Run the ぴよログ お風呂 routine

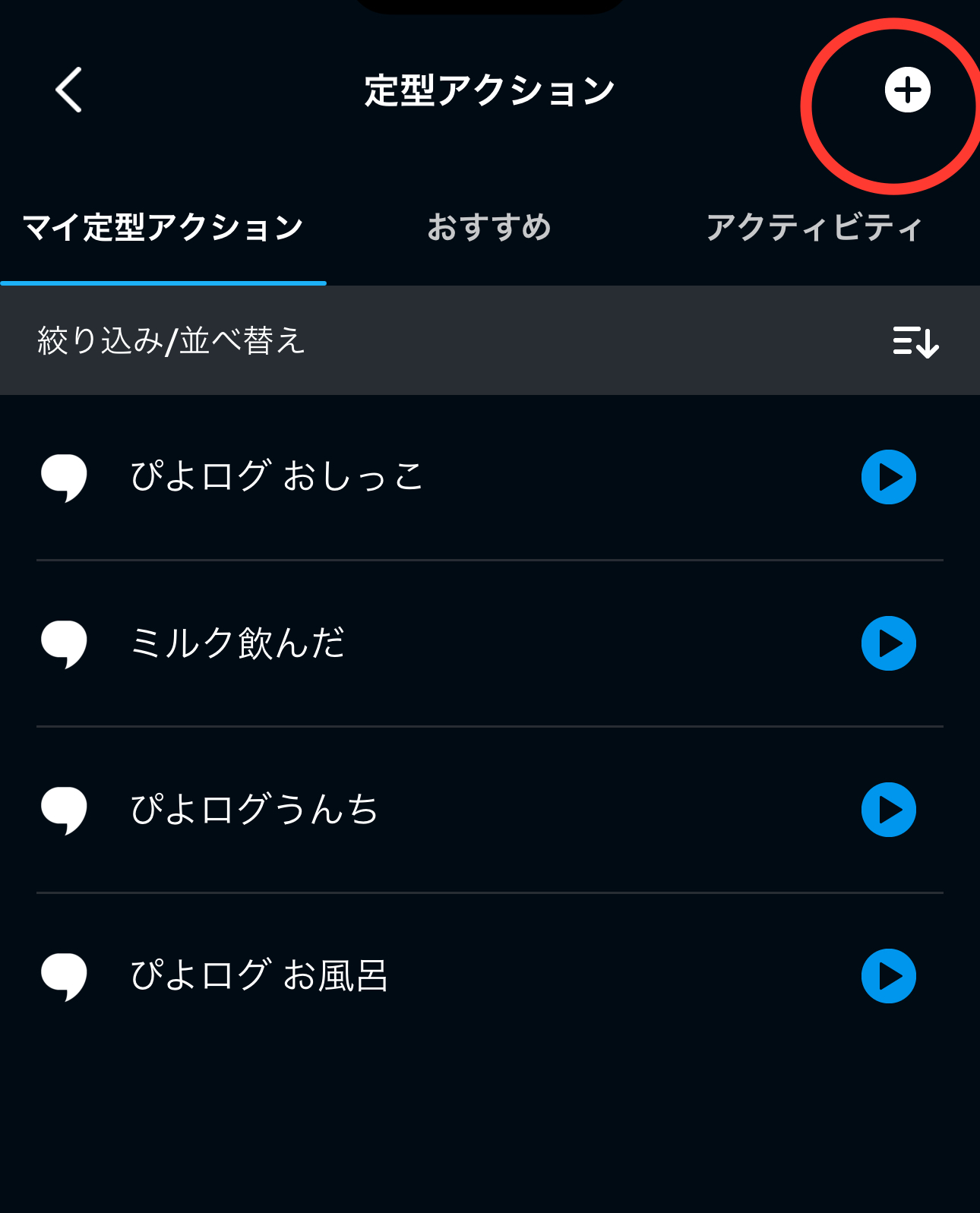pyautogui.click(x=888, y=976)
